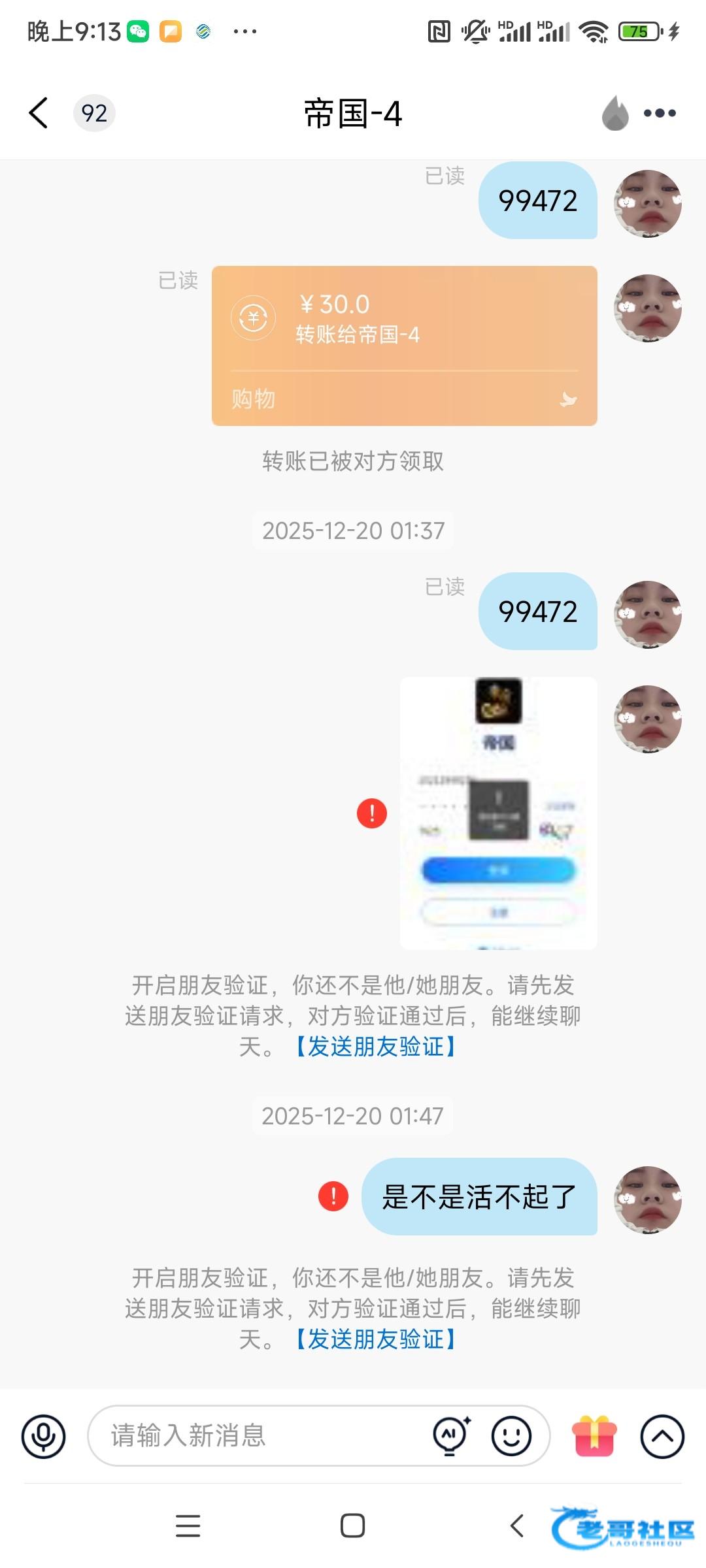Switch to voice input microphone
Viewport: 706px width, 1568px height.
[44, 1436]
